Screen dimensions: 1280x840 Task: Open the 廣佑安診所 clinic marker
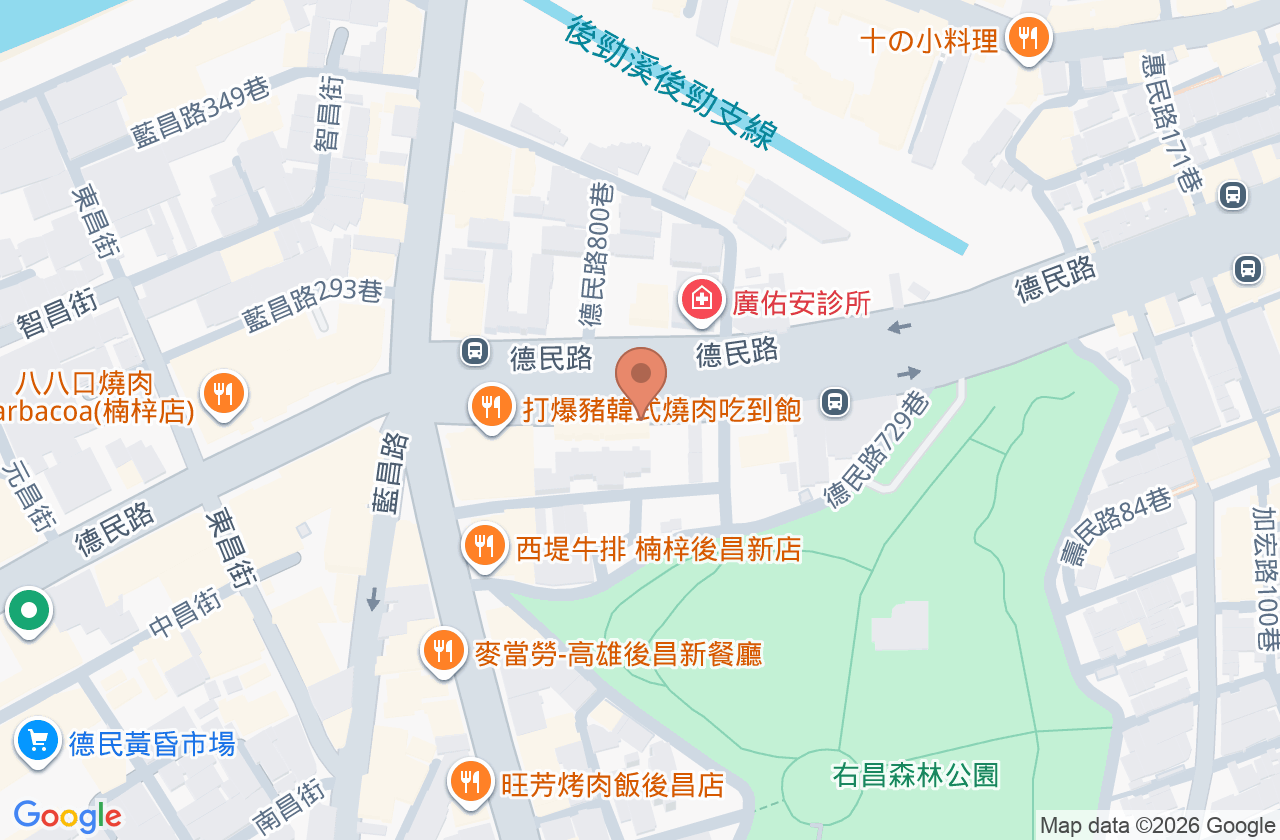coord(702,301)
